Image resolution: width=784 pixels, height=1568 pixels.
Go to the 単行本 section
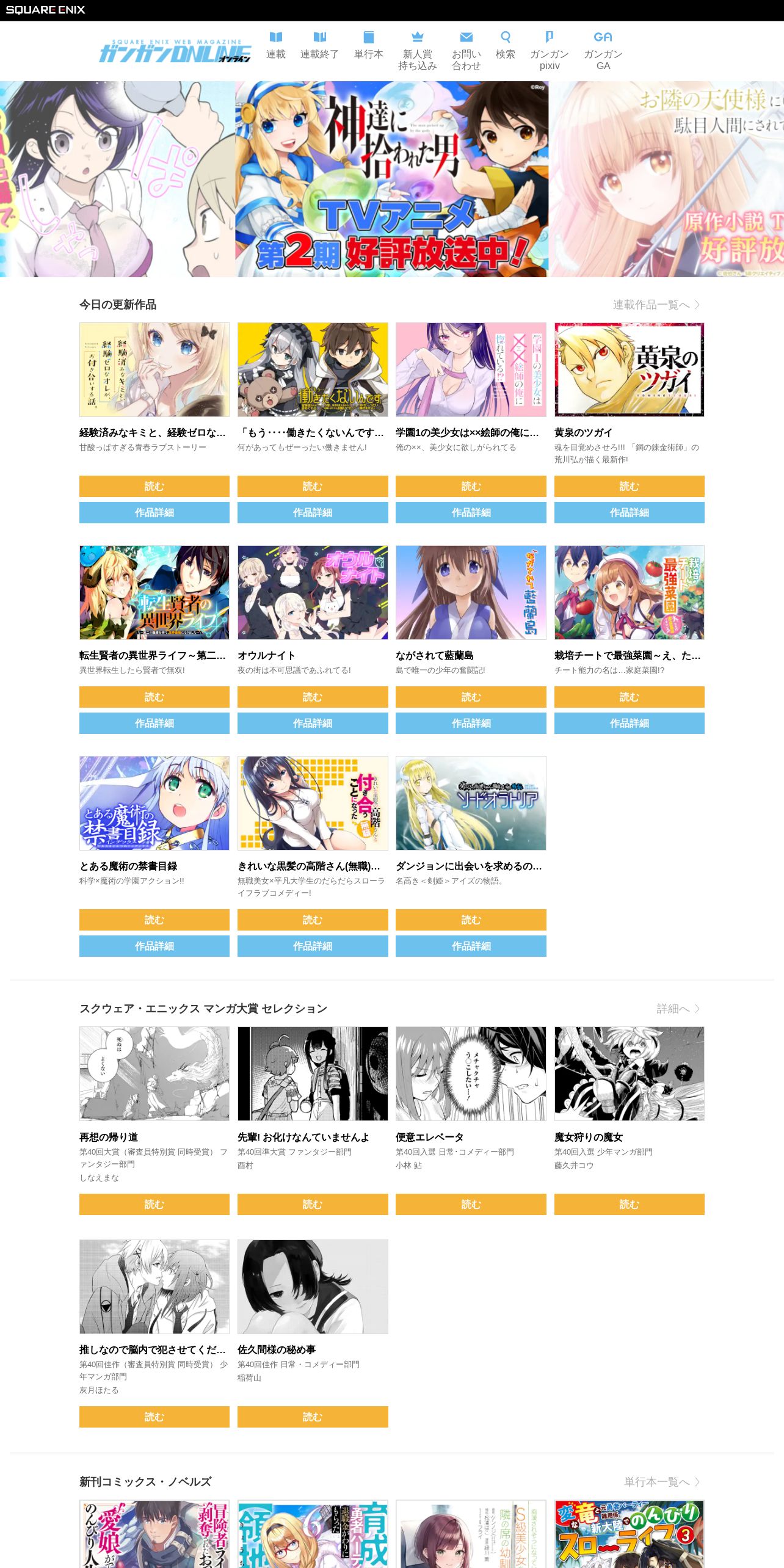tap(368, 46)
